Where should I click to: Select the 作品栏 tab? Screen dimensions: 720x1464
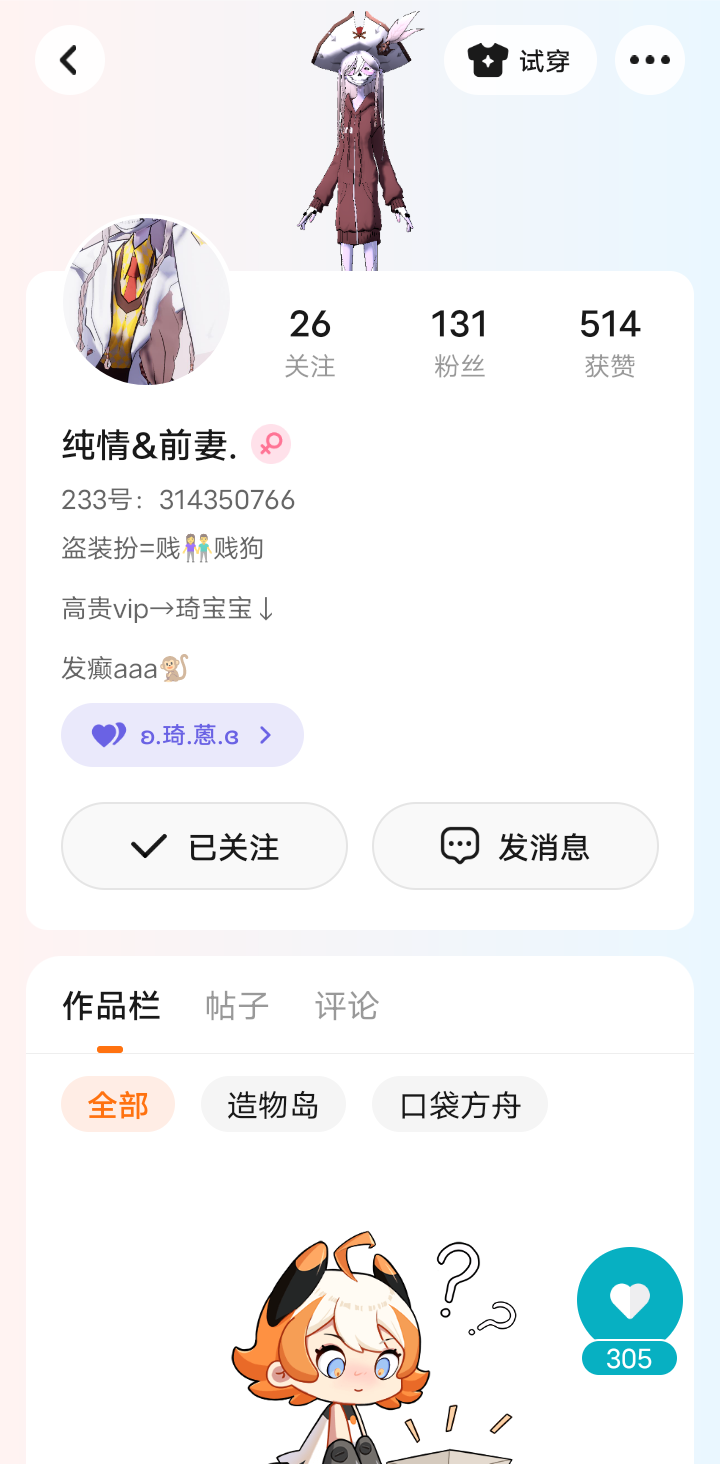[111, 1005]
